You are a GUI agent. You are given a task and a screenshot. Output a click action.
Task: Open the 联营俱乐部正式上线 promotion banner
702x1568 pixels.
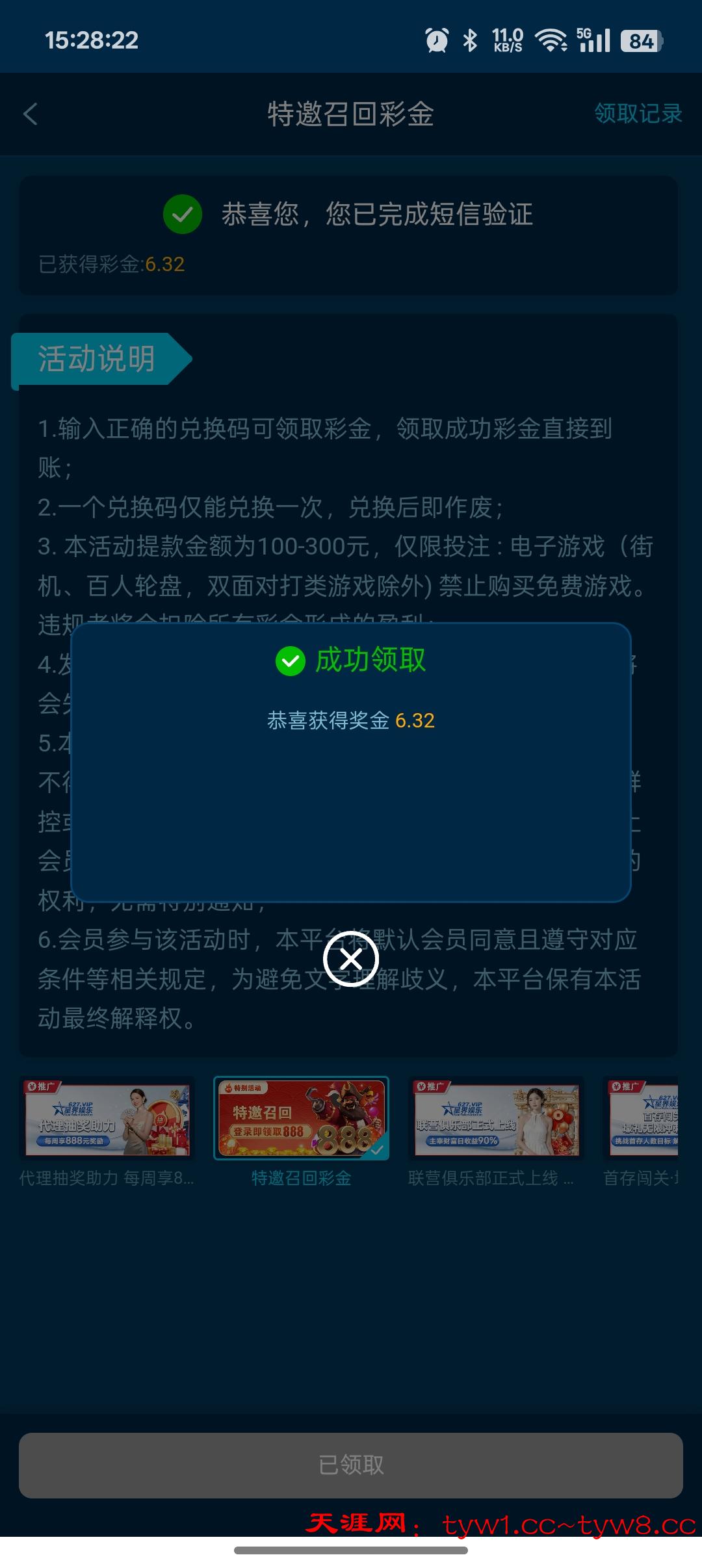coord(496,1119)
